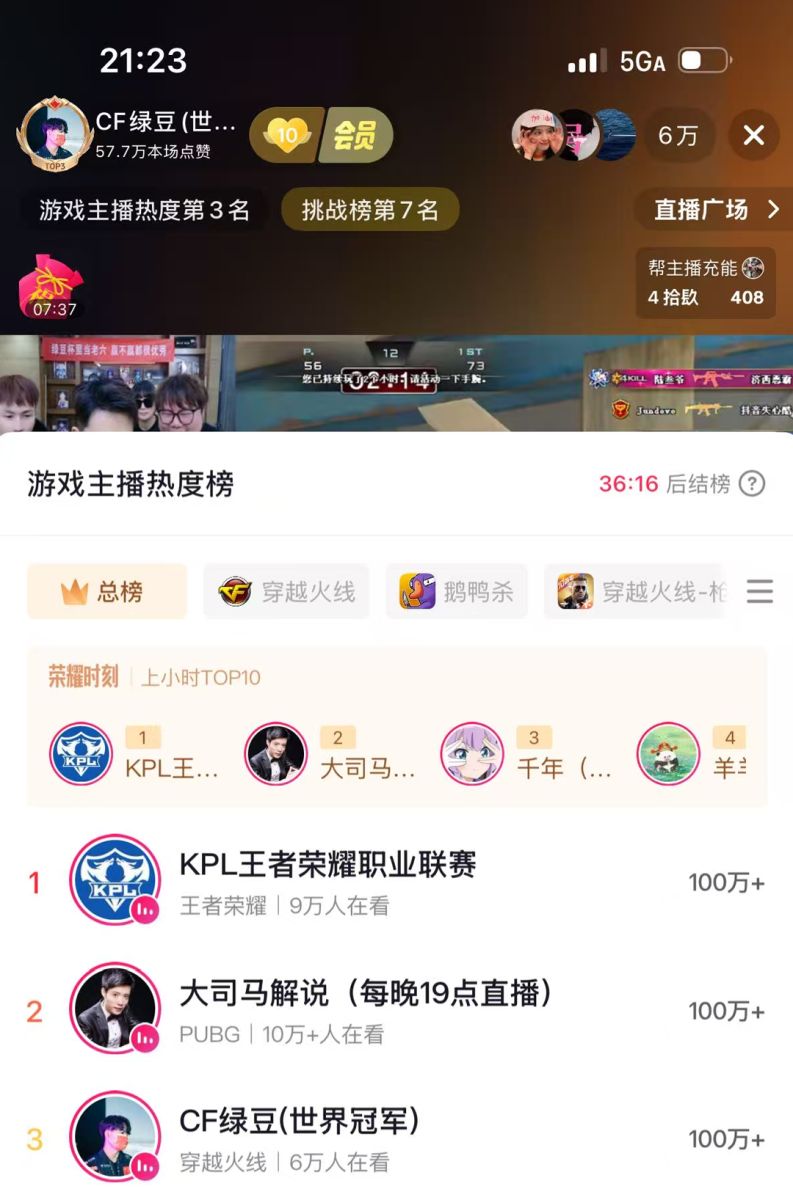Open 千年 in last hour TOP10

point(530,755)
